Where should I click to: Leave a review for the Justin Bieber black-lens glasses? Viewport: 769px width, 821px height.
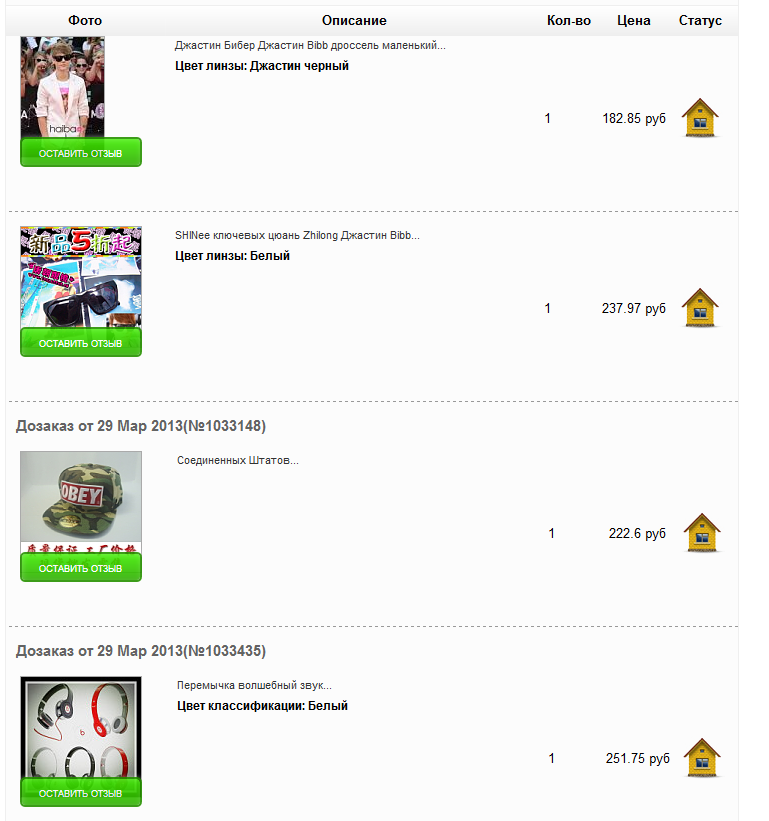pos(81,153)
